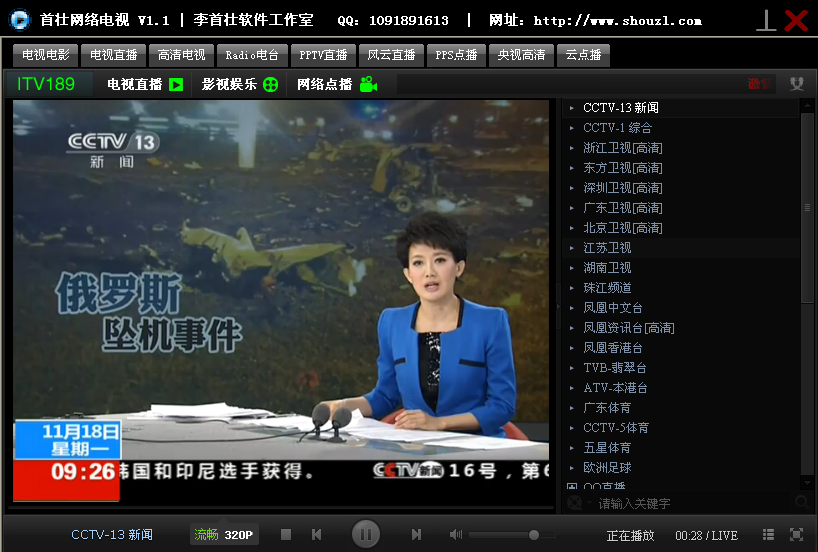Image resolution: width=818 pixels, height=552 pixels.
Task: Select 湖南卫视 channel
Action: coord(607,267)
